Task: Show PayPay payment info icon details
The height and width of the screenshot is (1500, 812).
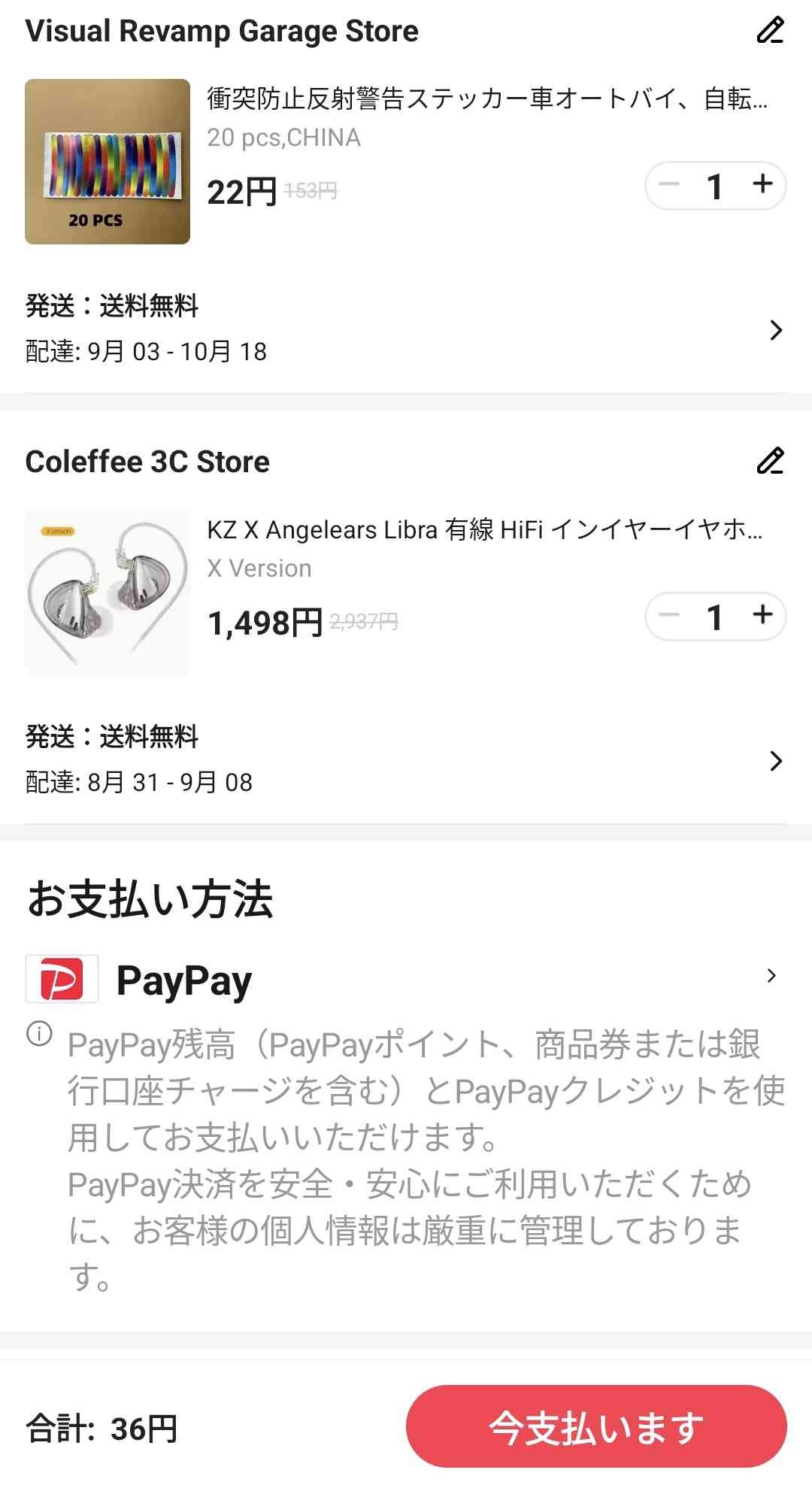Action: 40,1034
